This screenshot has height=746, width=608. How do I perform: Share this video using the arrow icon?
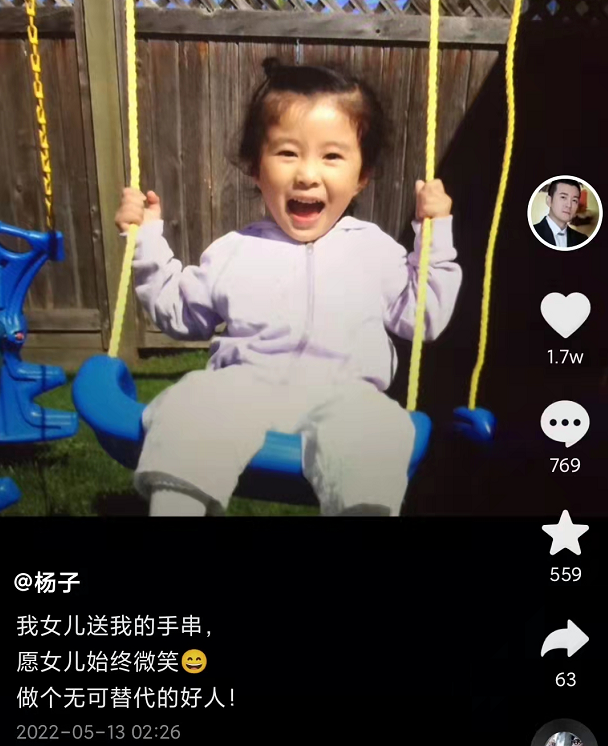[x=565, y=640]
